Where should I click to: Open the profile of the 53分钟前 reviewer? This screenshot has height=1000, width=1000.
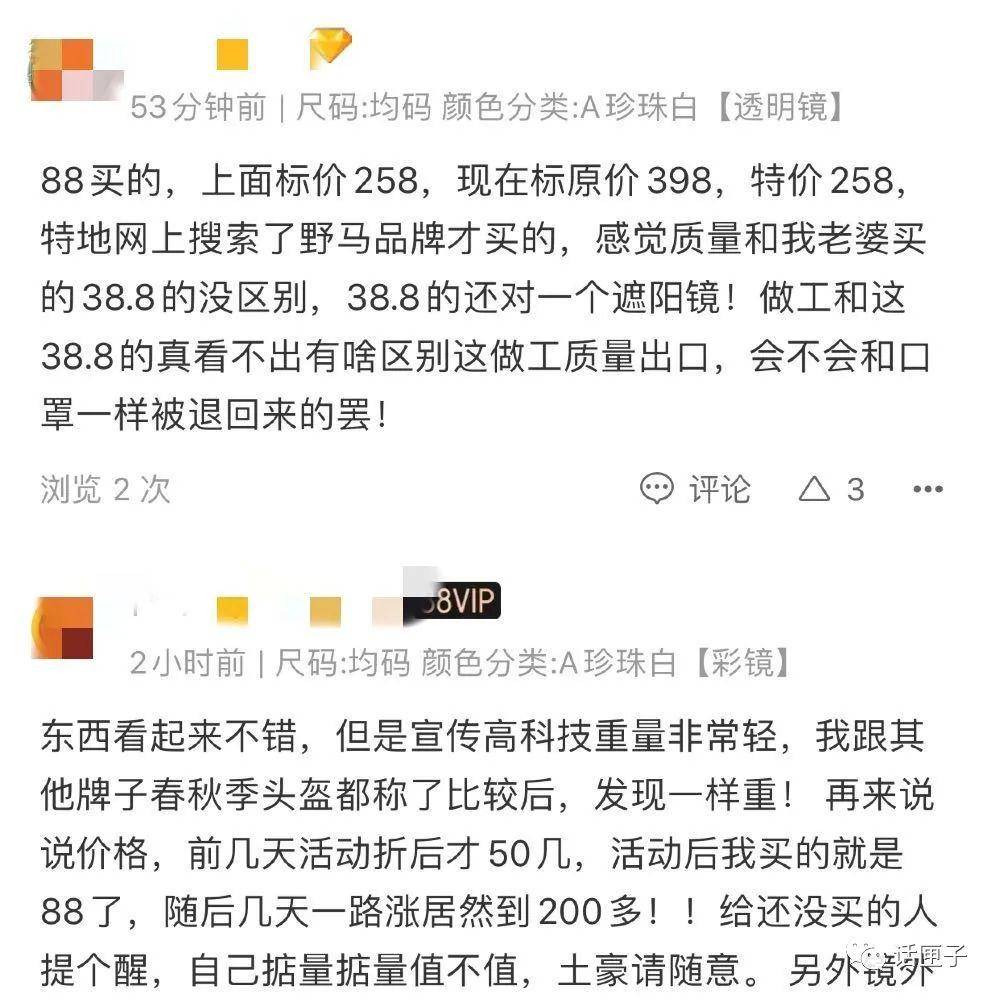62,68
